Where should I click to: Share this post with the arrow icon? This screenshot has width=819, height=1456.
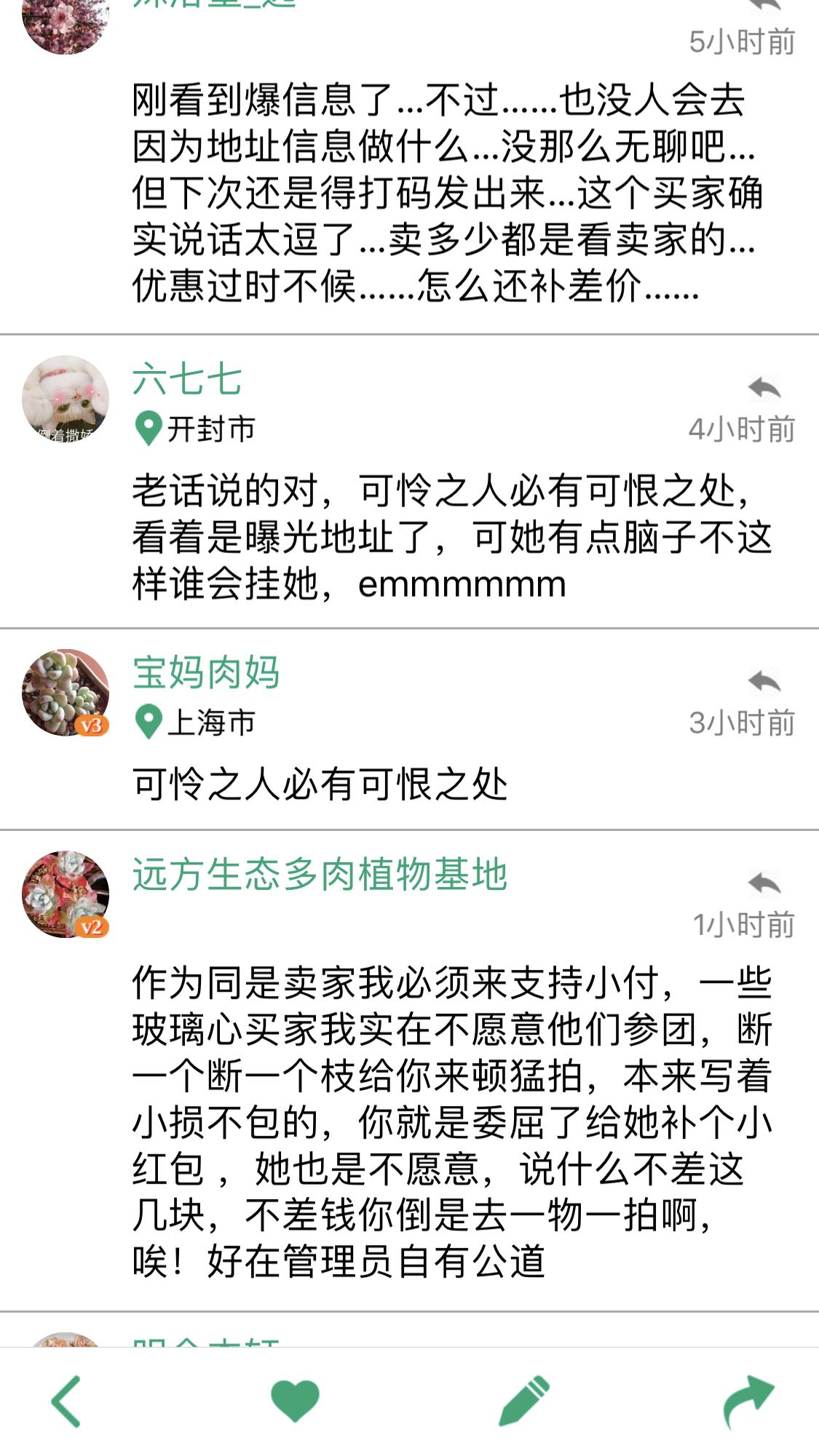pos(748,1401)
